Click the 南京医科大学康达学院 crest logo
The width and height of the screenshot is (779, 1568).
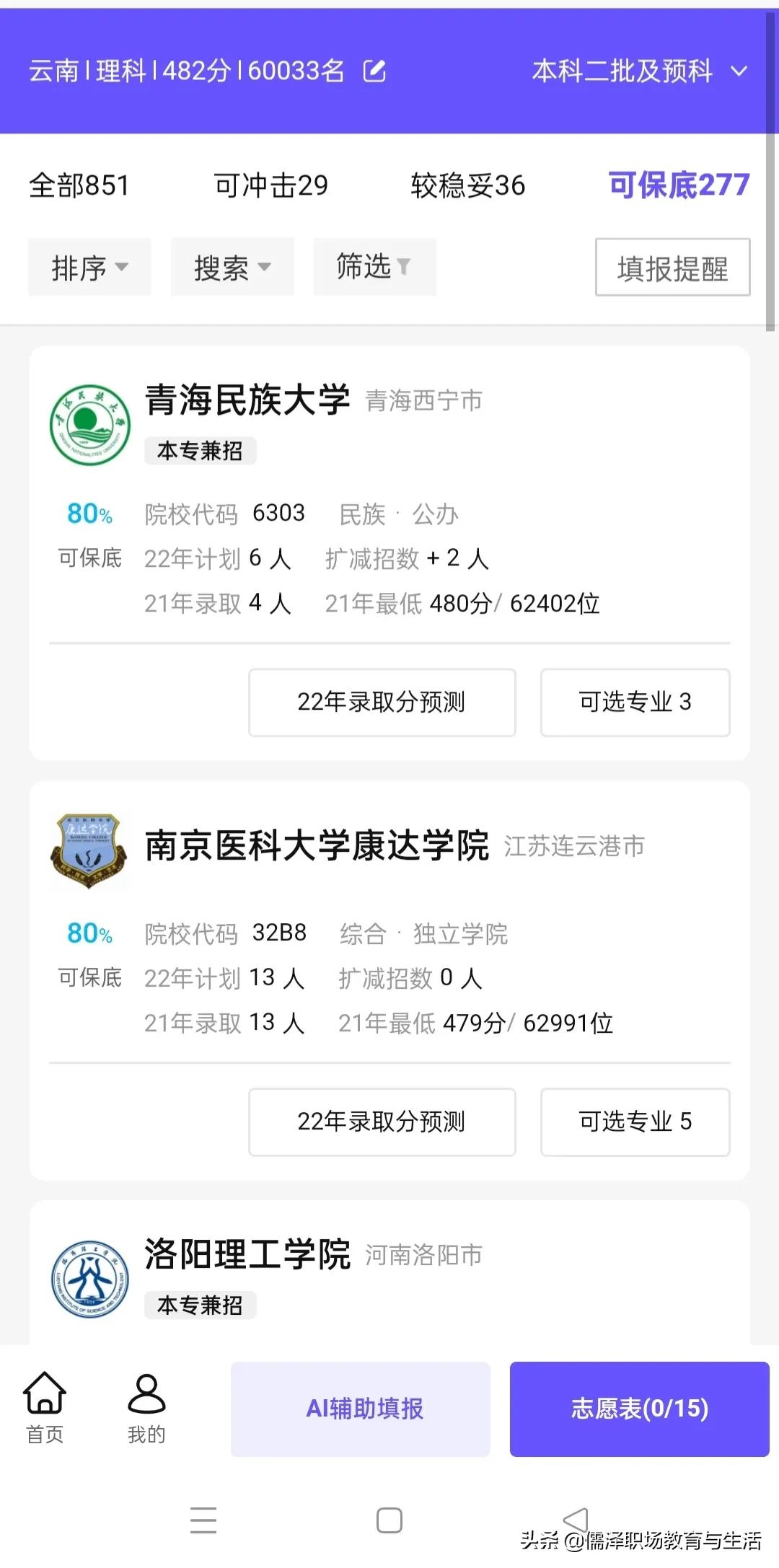pos(89,851)
